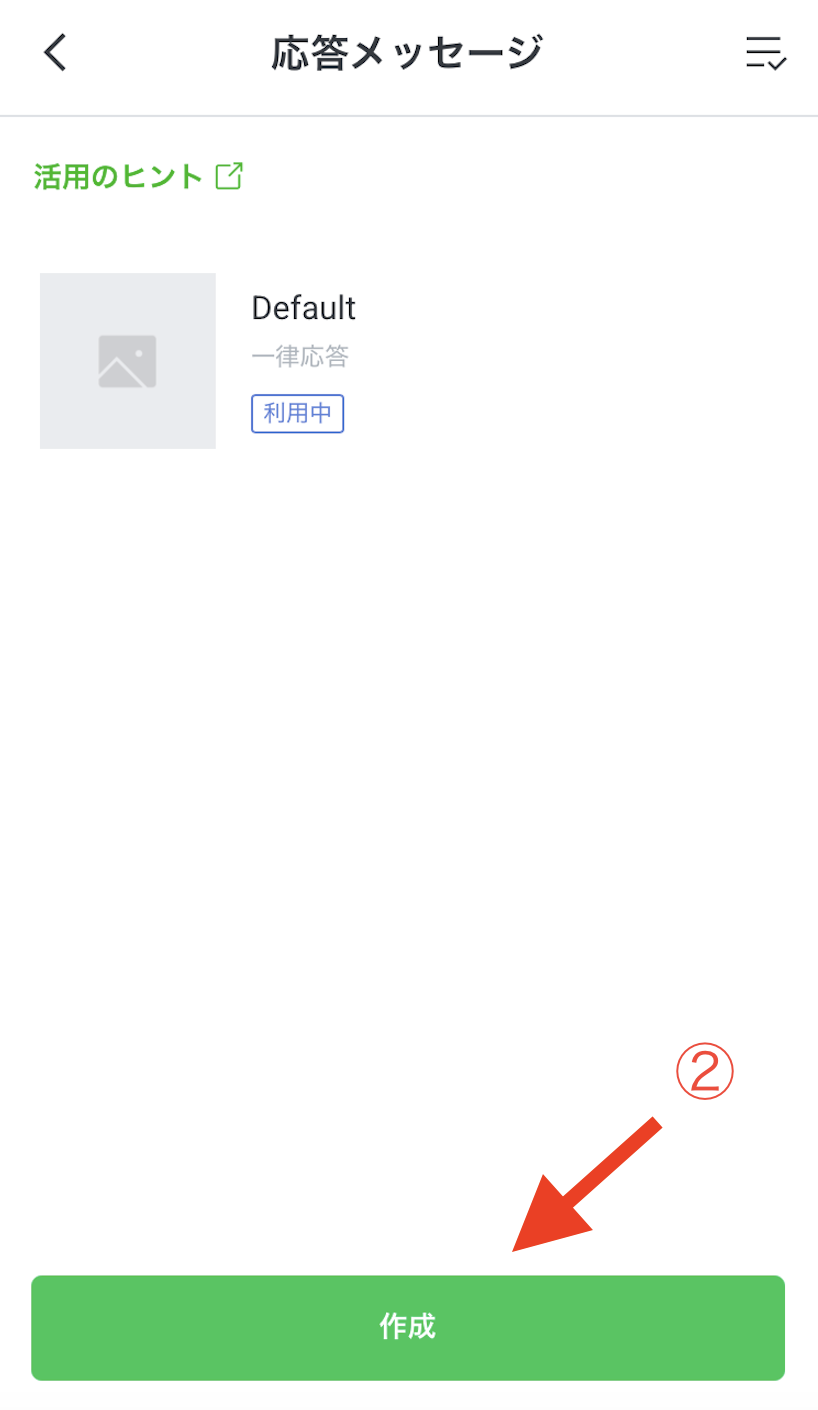The height and width of the screenshot is (1410, 818).
Task: Open the Default response message
Action: [408, 361]
